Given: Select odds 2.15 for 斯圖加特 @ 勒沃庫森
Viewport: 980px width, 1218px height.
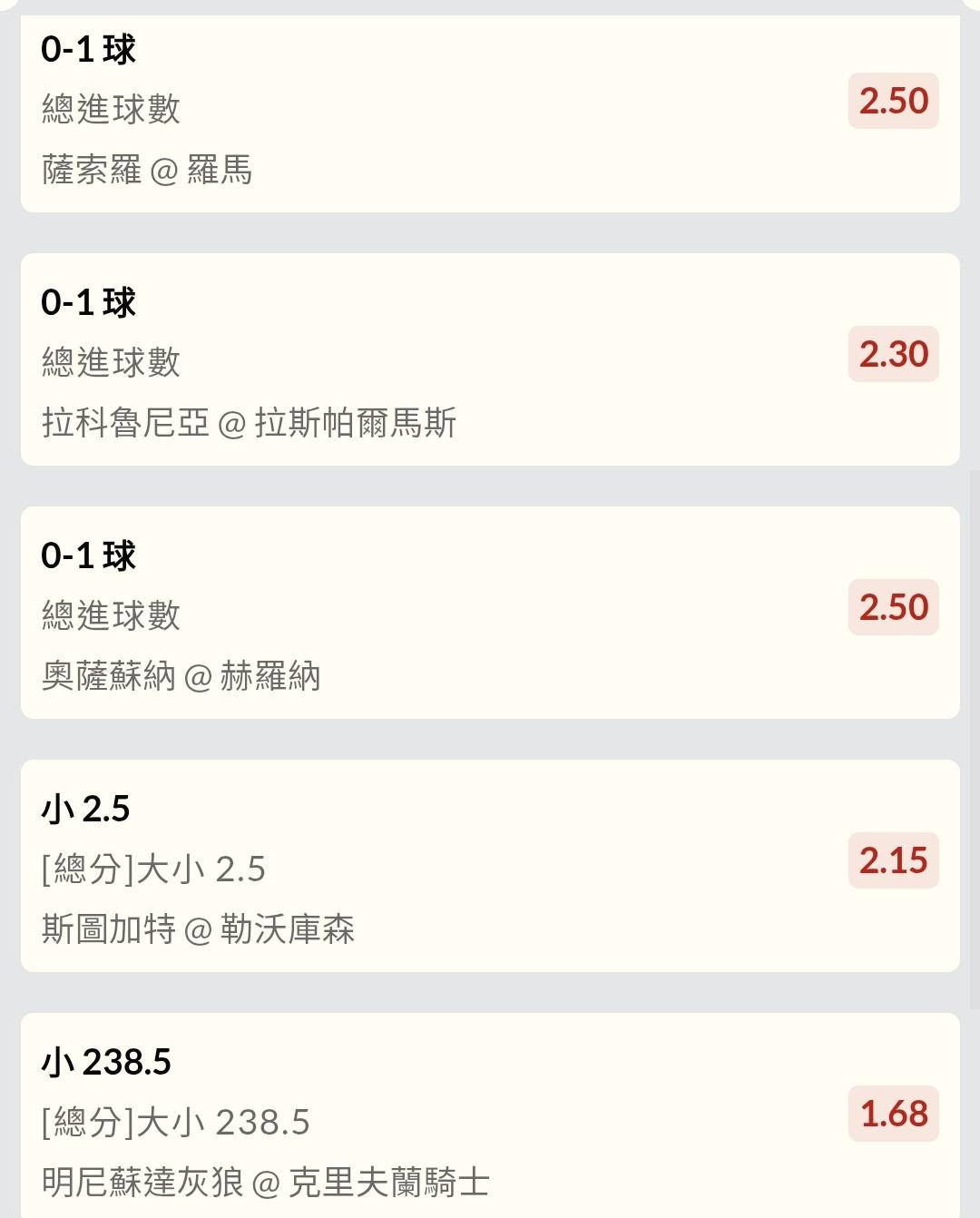Looking at the screenshot, I should pyautogui.click(x=893, y=861).
